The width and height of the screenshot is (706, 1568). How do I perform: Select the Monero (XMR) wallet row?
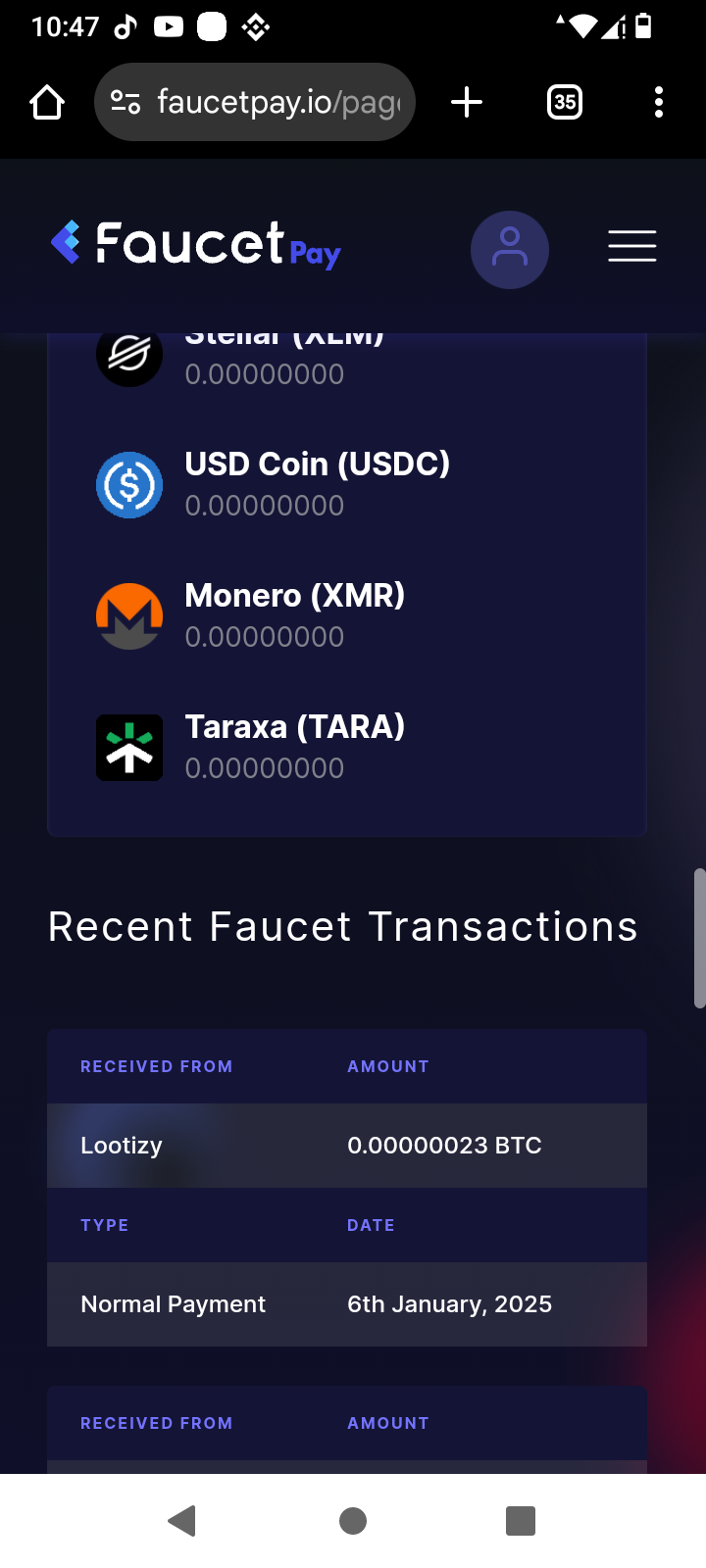coord(347,616)
